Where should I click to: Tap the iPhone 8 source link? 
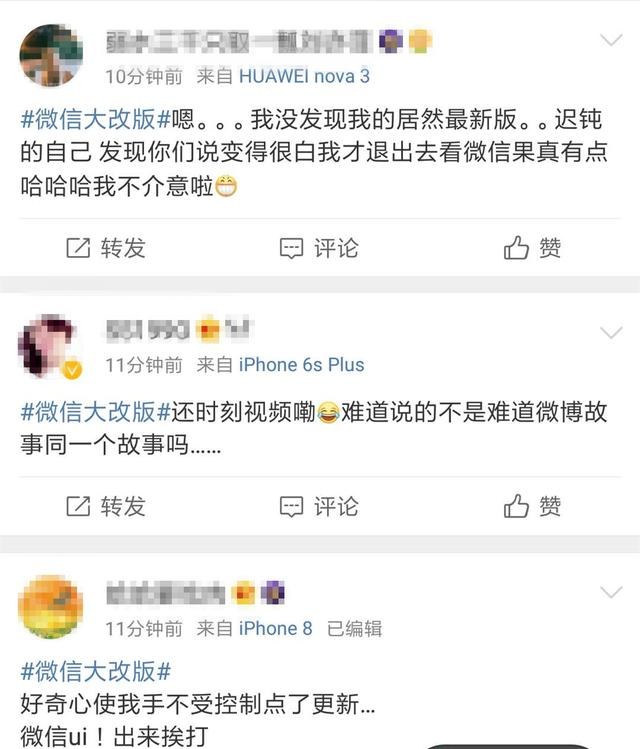point(275,628)
